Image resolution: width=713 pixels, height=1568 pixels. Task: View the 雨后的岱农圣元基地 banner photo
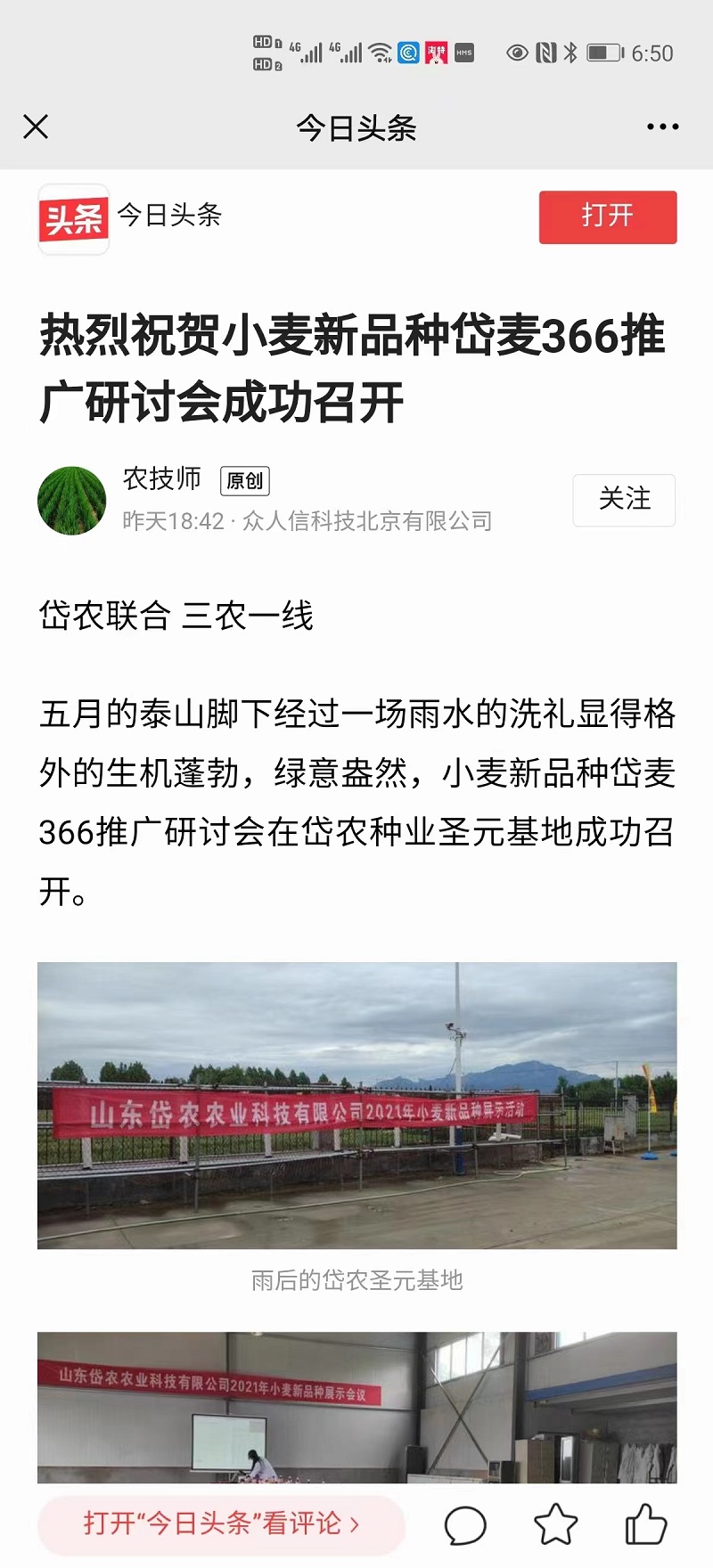[356, 1105]
